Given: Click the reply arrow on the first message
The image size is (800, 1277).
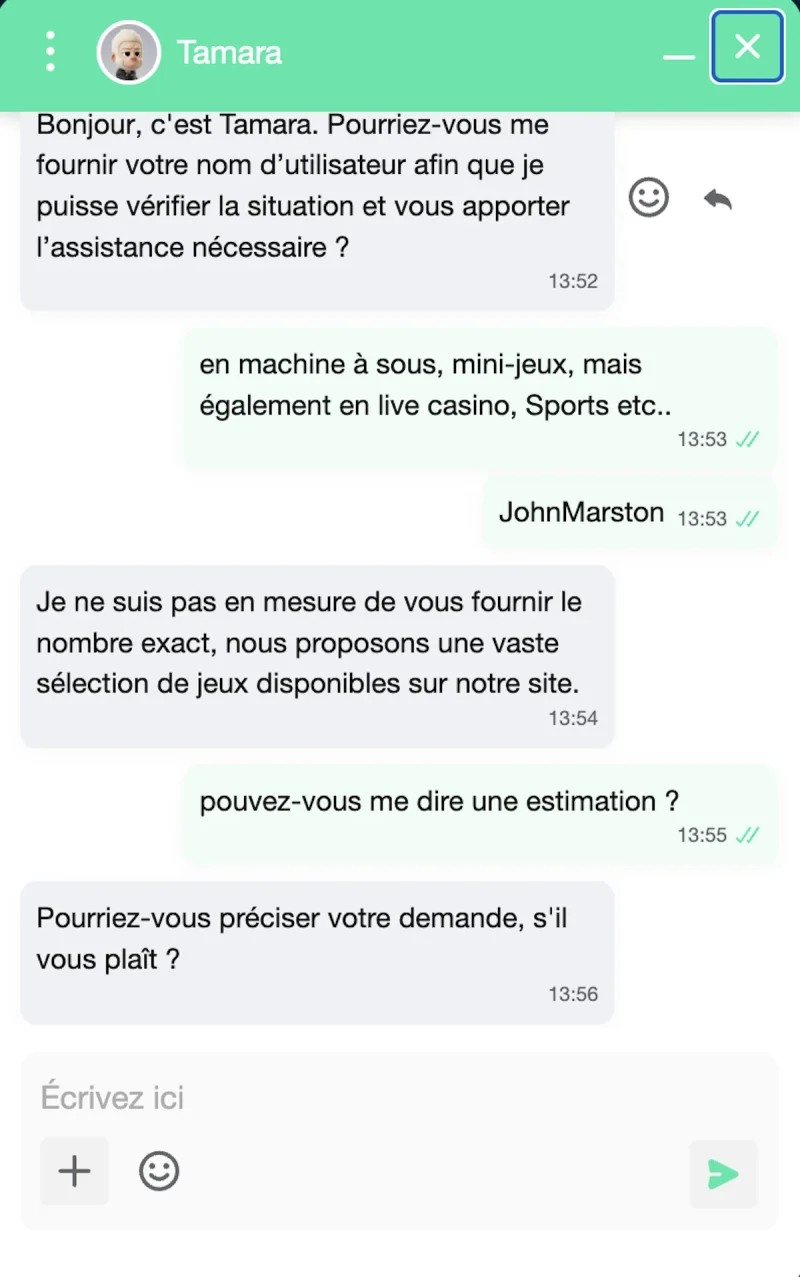Looking at the screenshot, I should [717, 199].
